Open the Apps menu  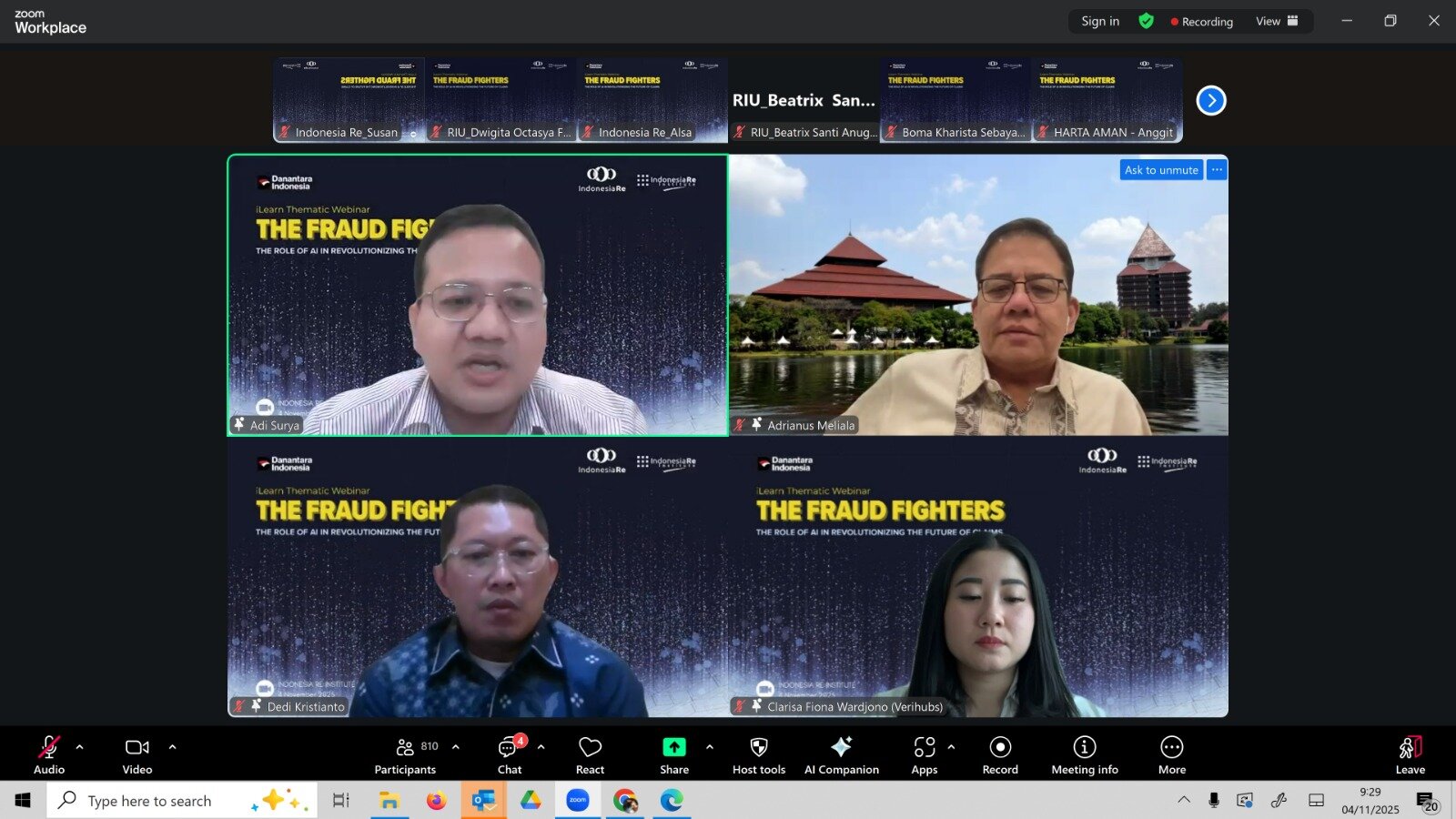pos(925,754)
